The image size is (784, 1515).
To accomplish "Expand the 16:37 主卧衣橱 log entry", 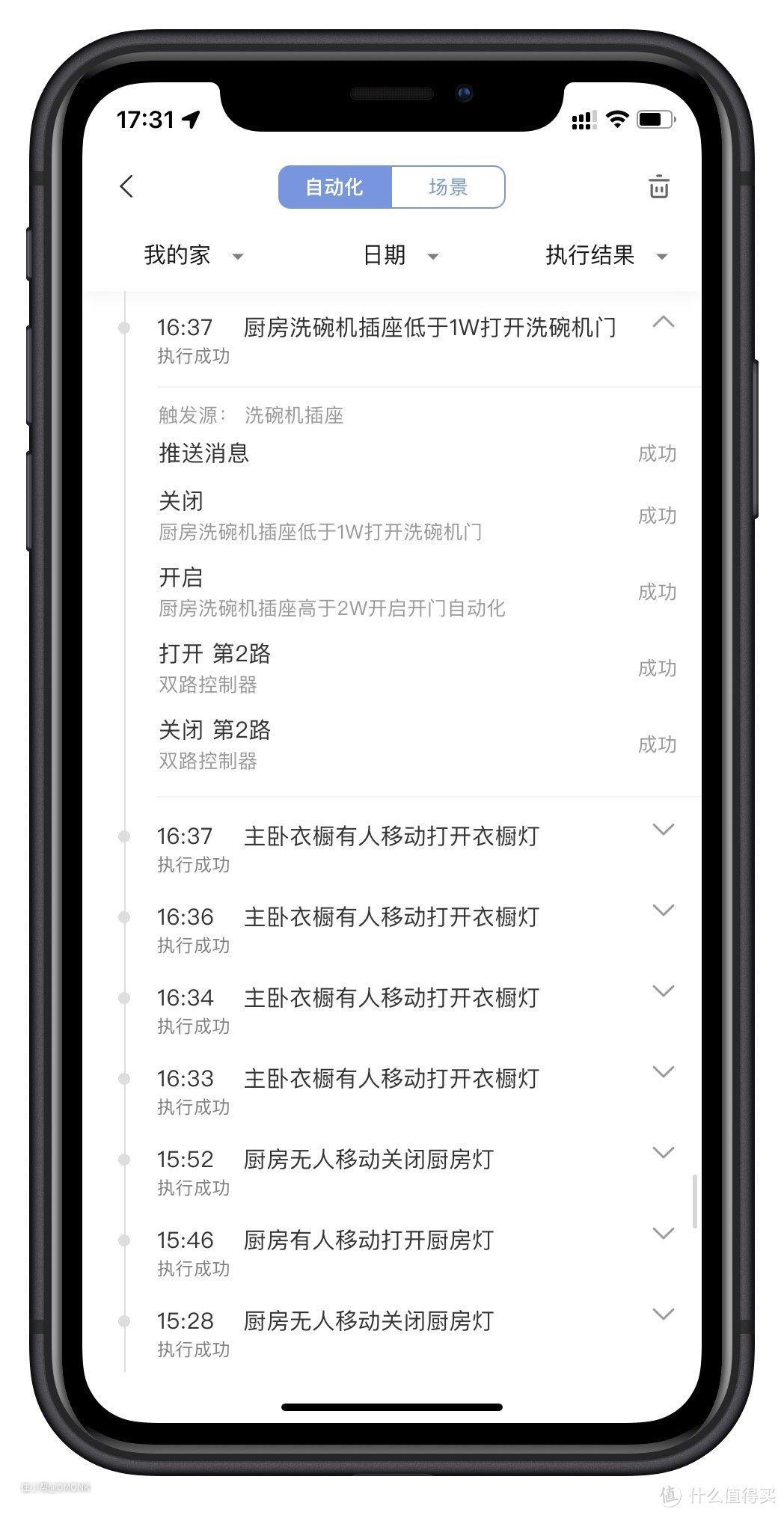I will coord(663,830).
